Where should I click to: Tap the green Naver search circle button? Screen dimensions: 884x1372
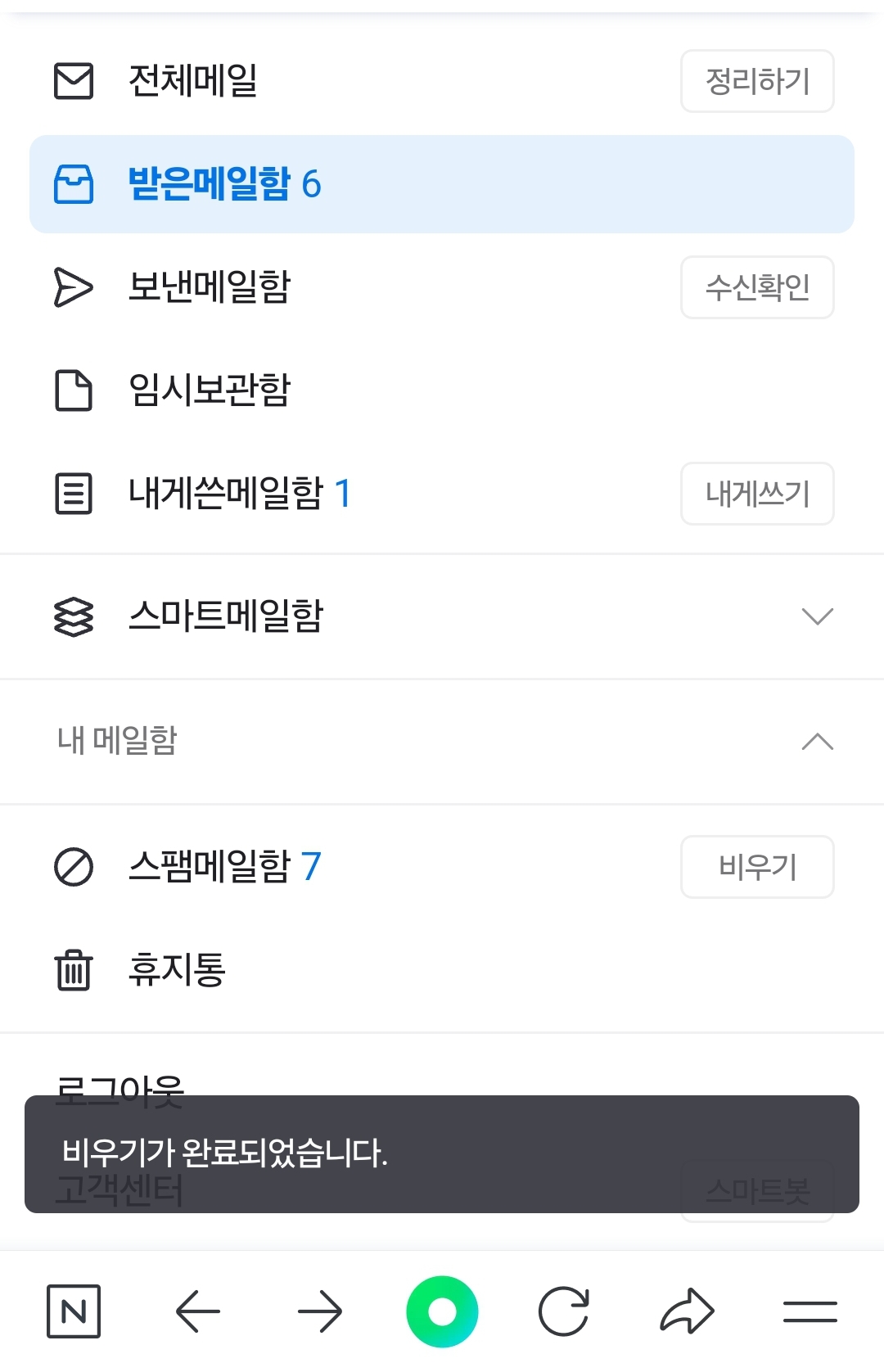tap(442, 1311)
